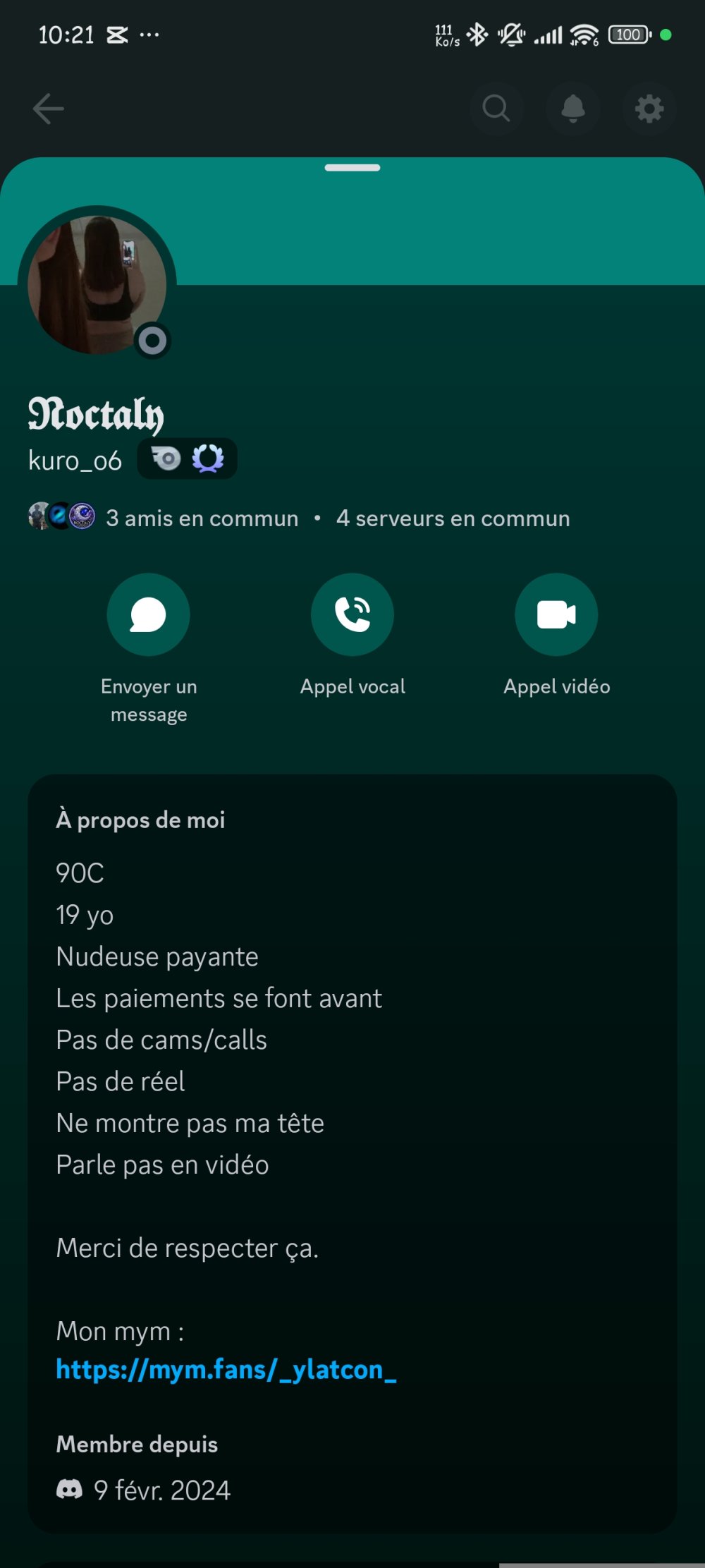View the 3 amis en commun list
Viewport: 705px width, 1568px height.
(202, 518)
